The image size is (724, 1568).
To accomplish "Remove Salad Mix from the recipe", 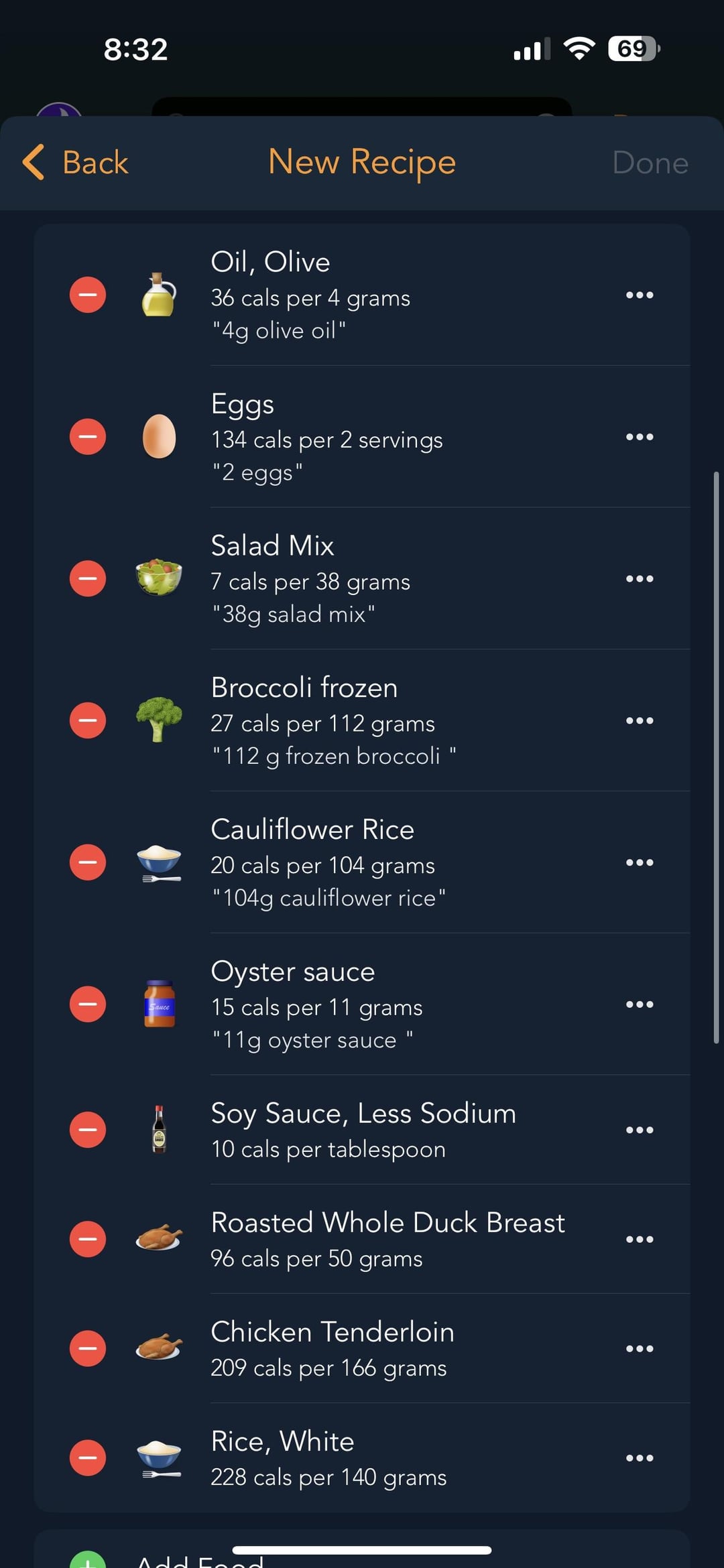I will pyautogui.click(x=88, y=579).
